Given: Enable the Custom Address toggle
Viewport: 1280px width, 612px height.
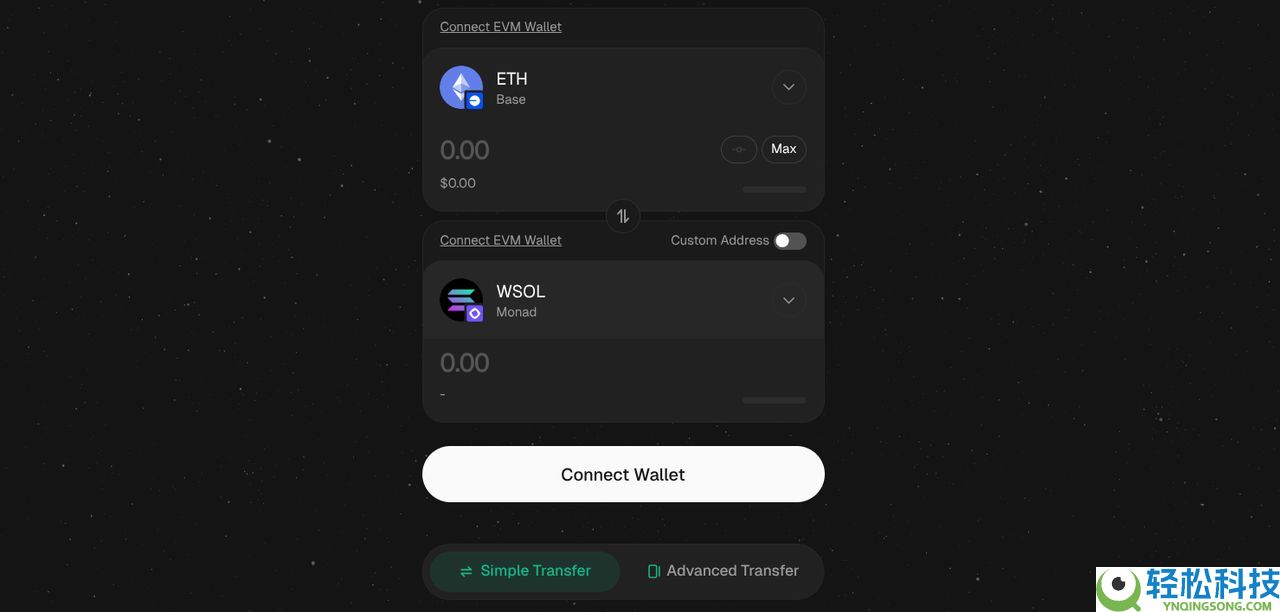Looking at the screenshot, I should (789, 241).
